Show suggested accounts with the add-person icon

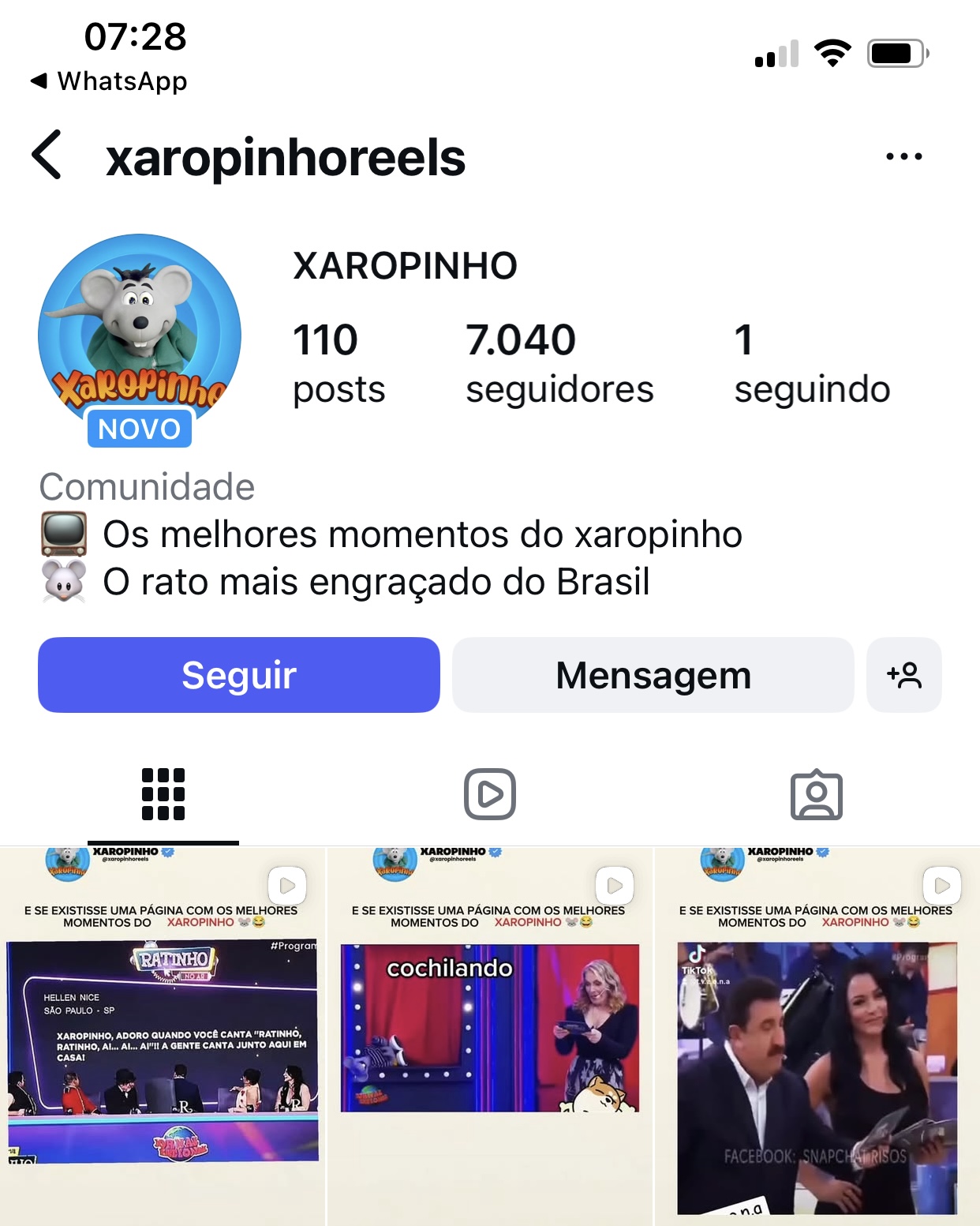click(903, 675)
